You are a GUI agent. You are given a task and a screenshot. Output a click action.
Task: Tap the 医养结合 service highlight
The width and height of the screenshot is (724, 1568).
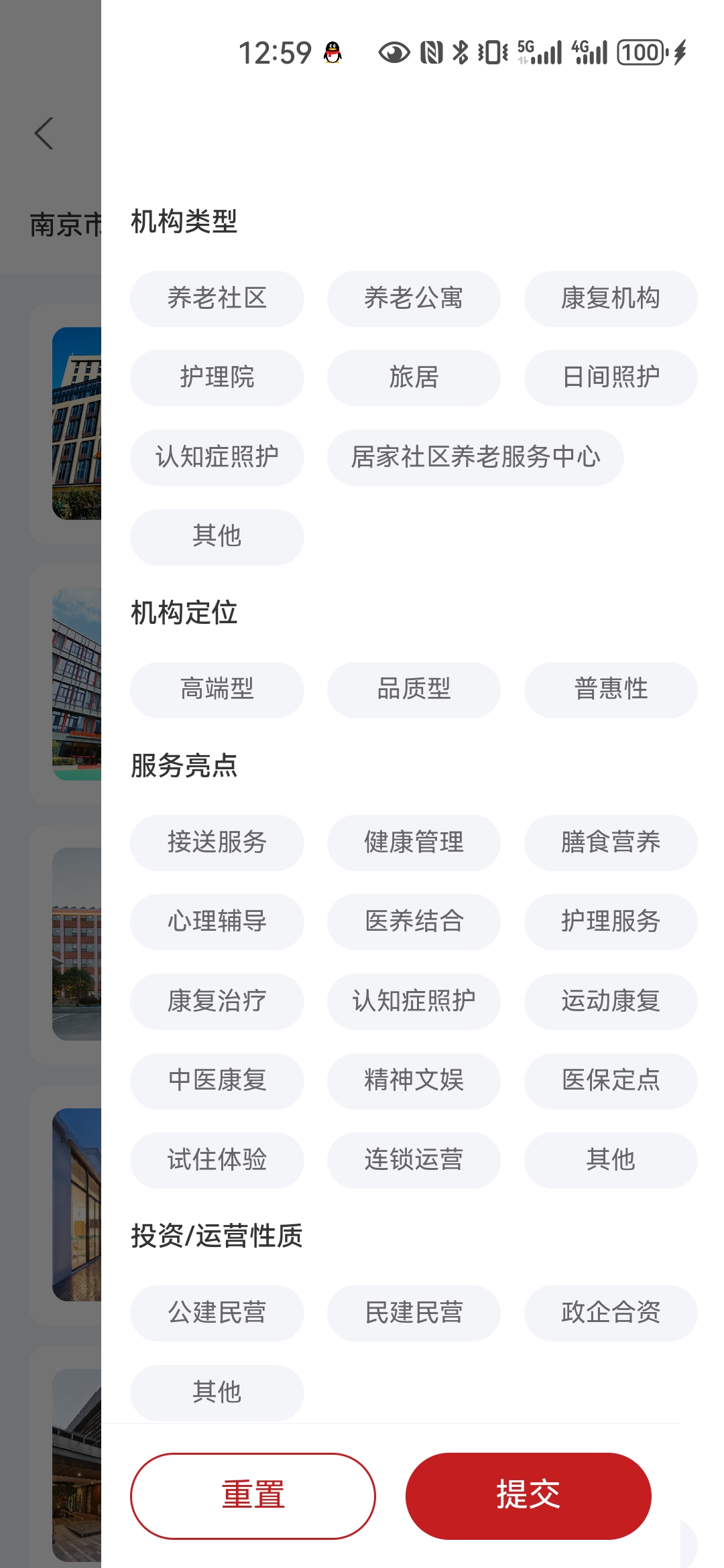(414, 921)
